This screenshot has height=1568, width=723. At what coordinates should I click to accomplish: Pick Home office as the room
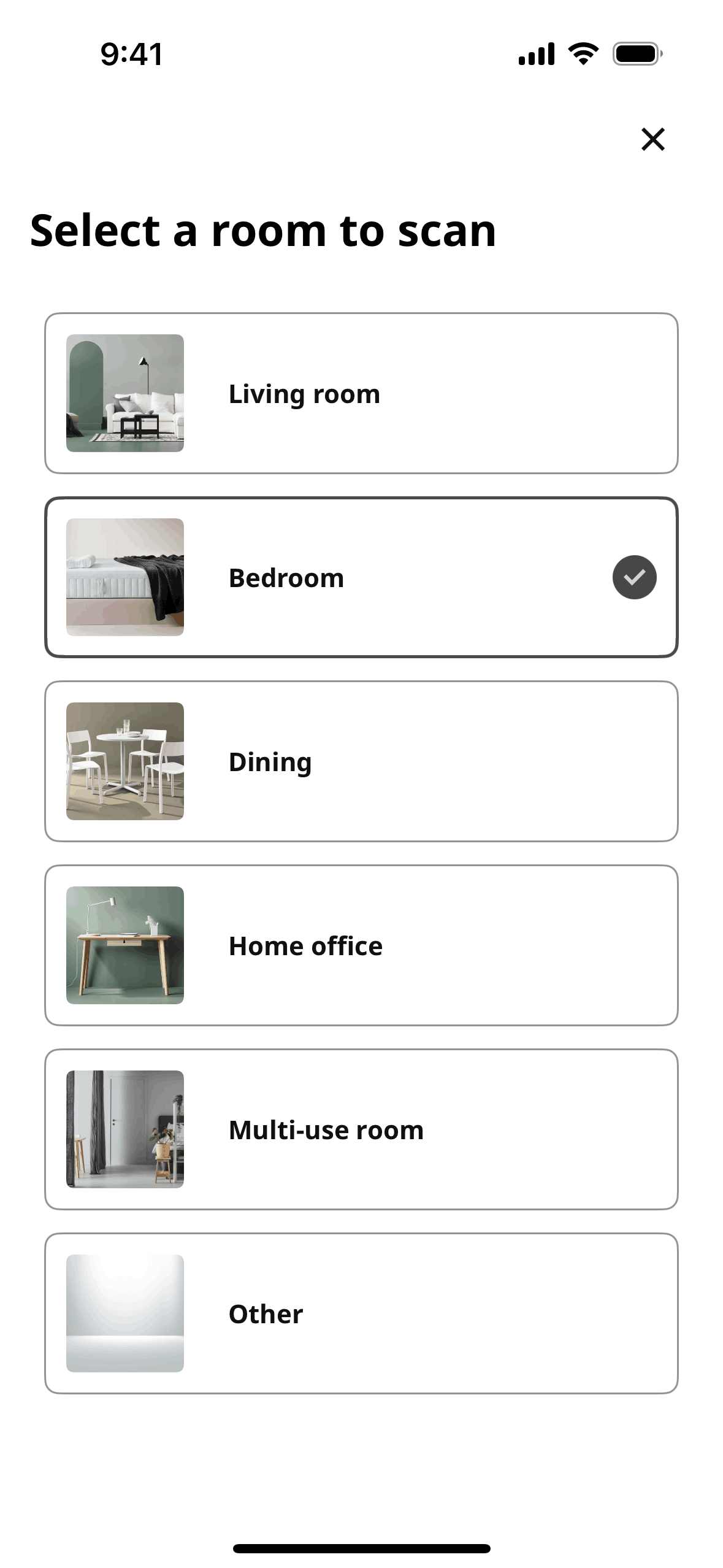361,945
